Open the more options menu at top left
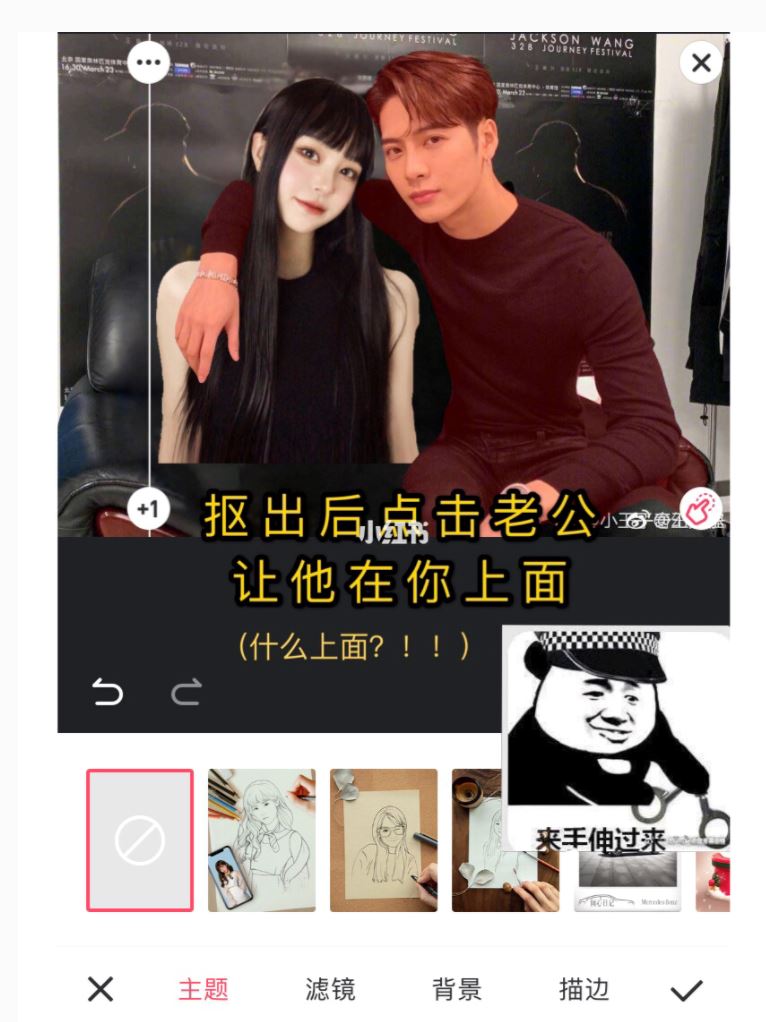The width and height of the screenshot is (766, 1022). tap(148, 62)
